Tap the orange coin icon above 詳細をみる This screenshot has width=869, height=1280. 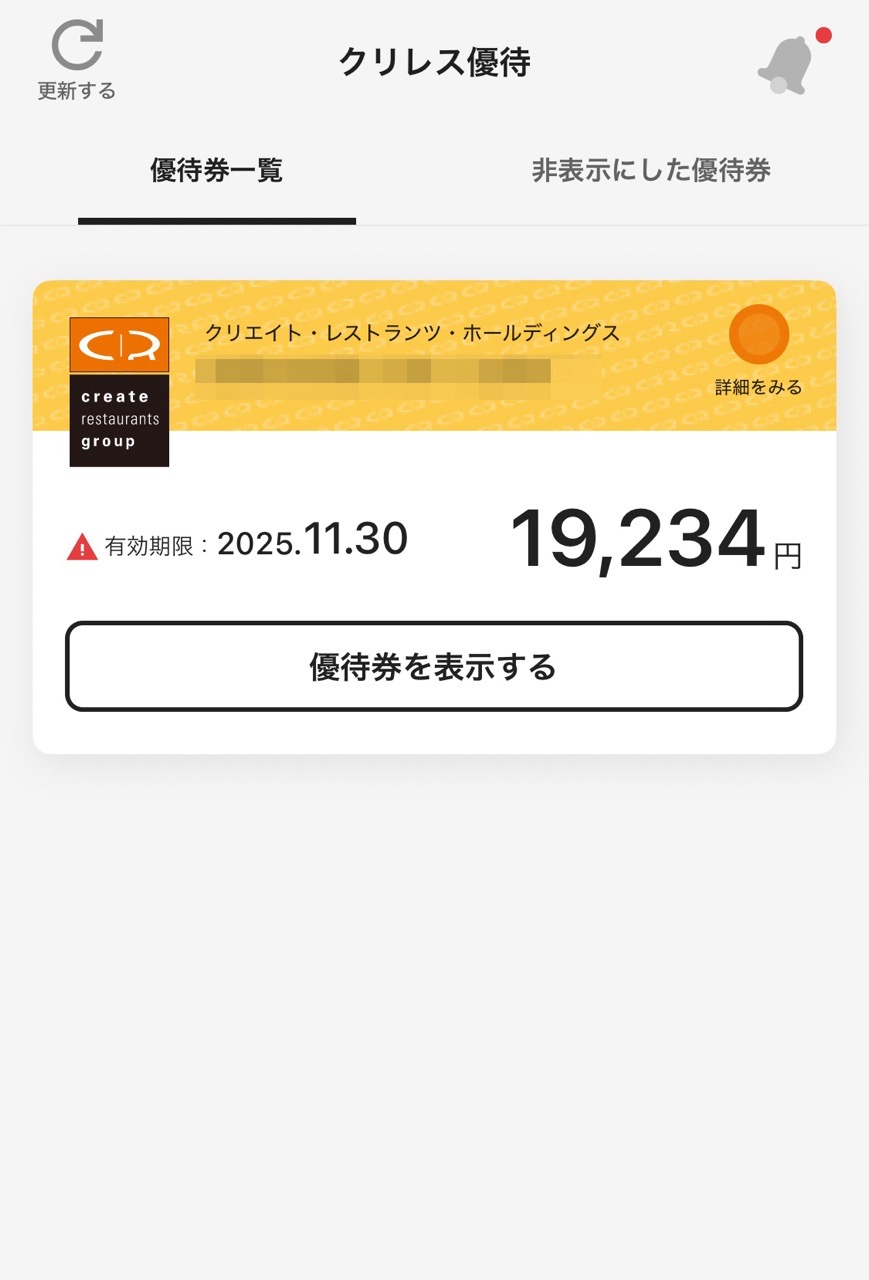(757, 336)
